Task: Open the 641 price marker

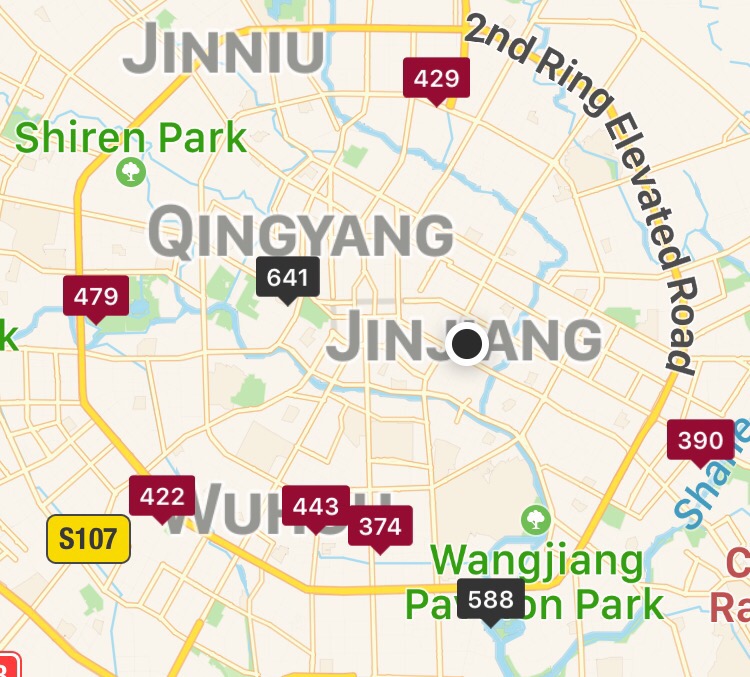Action: pyautogui.click(x=288, y=277)
